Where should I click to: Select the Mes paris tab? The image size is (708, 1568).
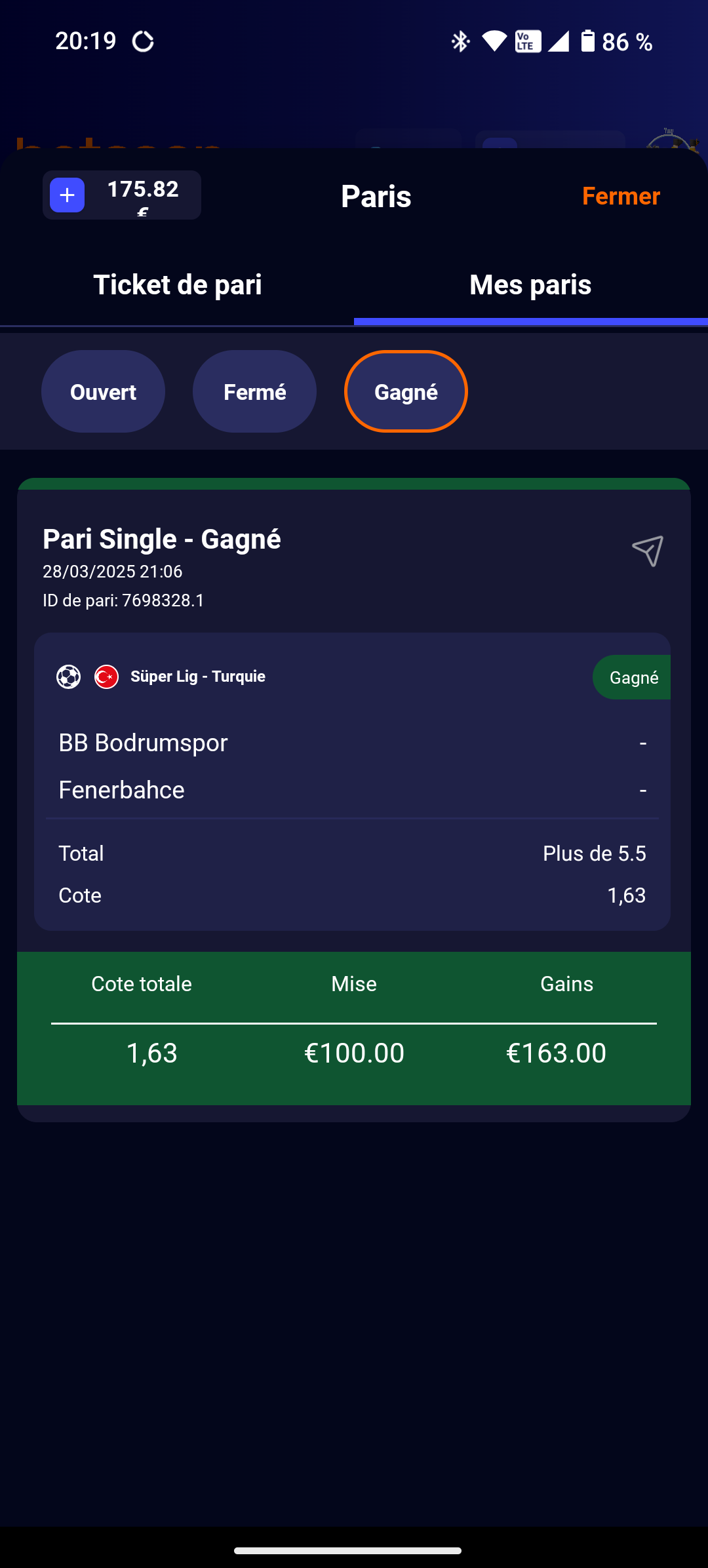pyautogui.click(x=531, y=284)
